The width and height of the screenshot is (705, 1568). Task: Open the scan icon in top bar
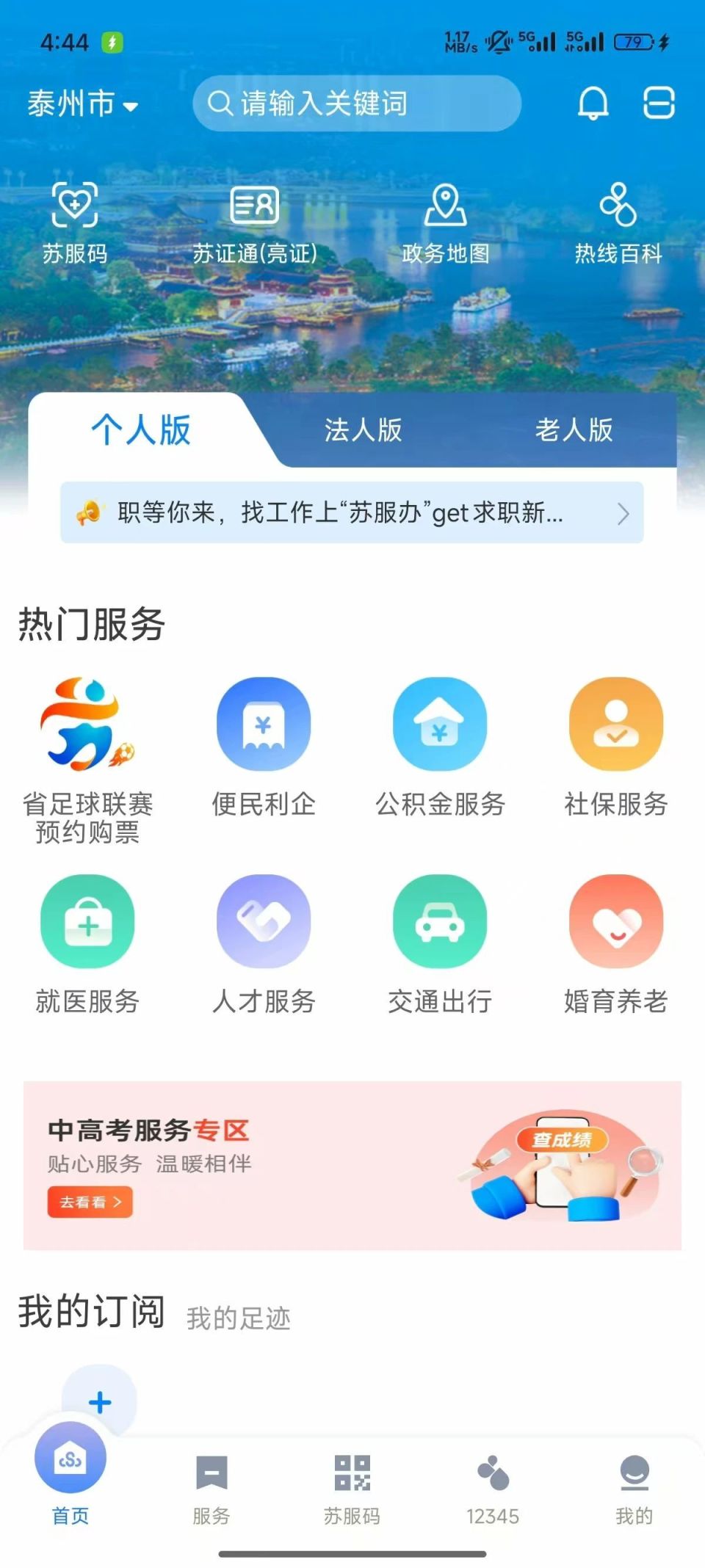pyautogui.click(x=659, y=104)
